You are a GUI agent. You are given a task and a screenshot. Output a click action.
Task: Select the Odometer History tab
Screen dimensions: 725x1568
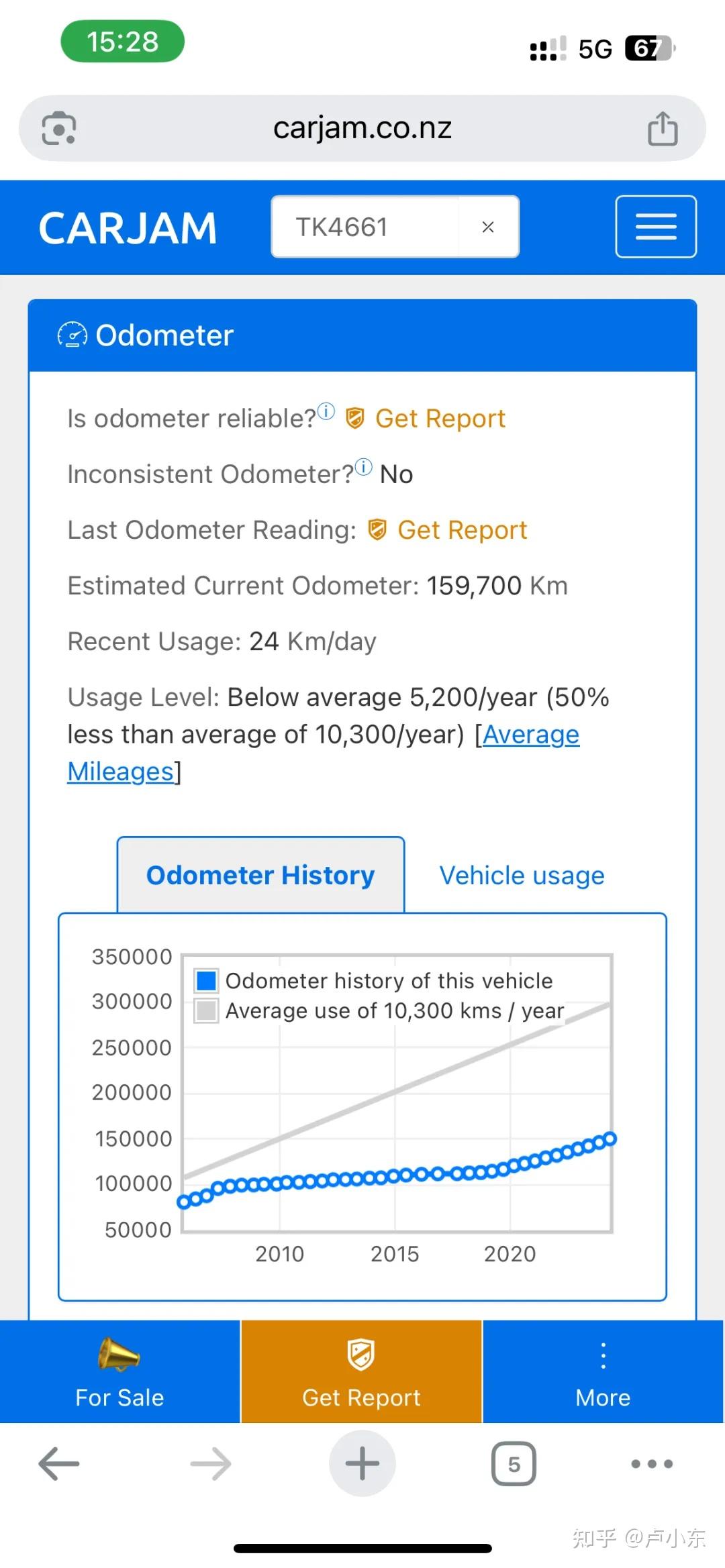tap(260, 875)
